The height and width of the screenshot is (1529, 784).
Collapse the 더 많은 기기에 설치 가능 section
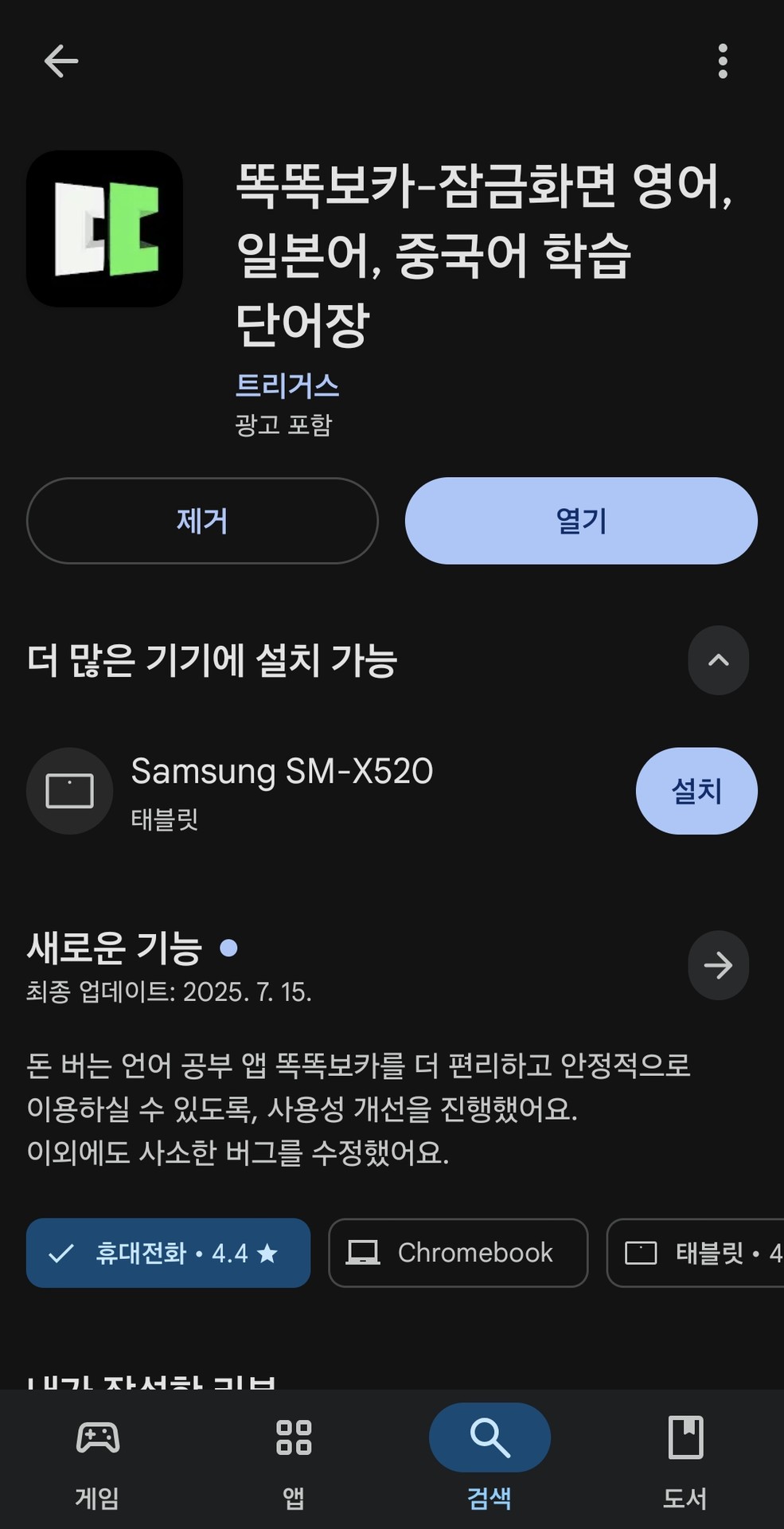click(x=718, y=660)
